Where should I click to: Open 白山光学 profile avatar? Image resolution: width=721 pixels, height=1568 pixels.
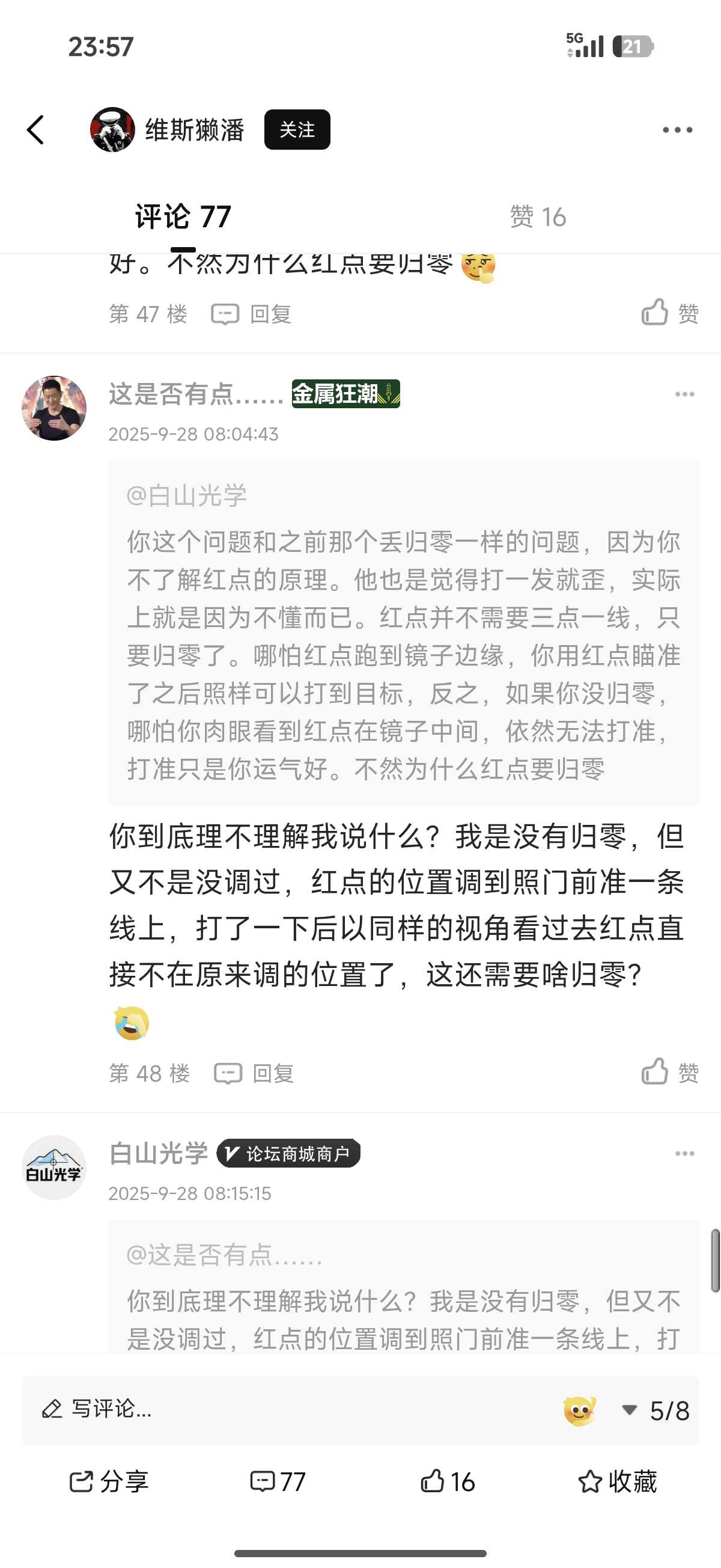click(54, 1167)
